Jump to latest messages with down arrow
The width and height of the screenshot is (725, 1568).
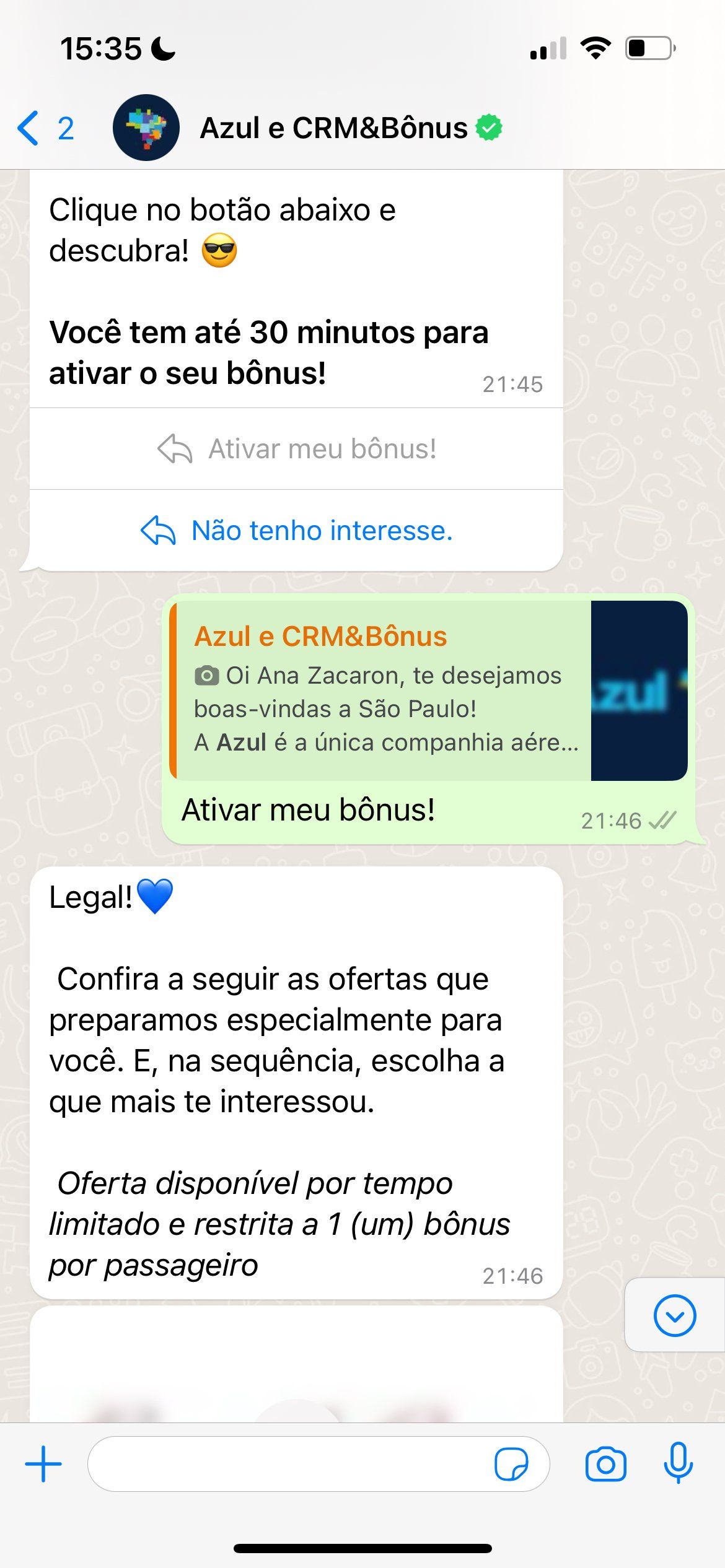tap(674, 1315)
